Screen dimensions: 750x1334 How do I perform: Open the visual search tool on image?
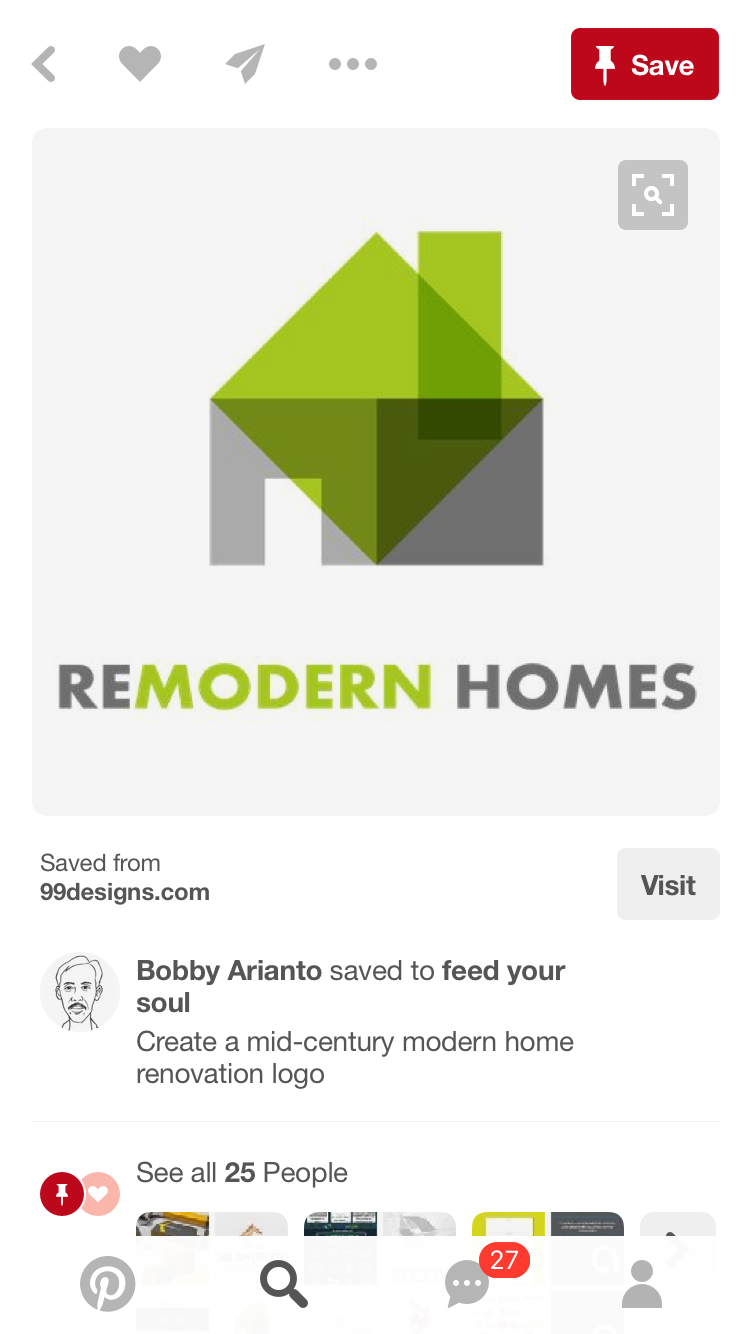(x=652, y=195)
